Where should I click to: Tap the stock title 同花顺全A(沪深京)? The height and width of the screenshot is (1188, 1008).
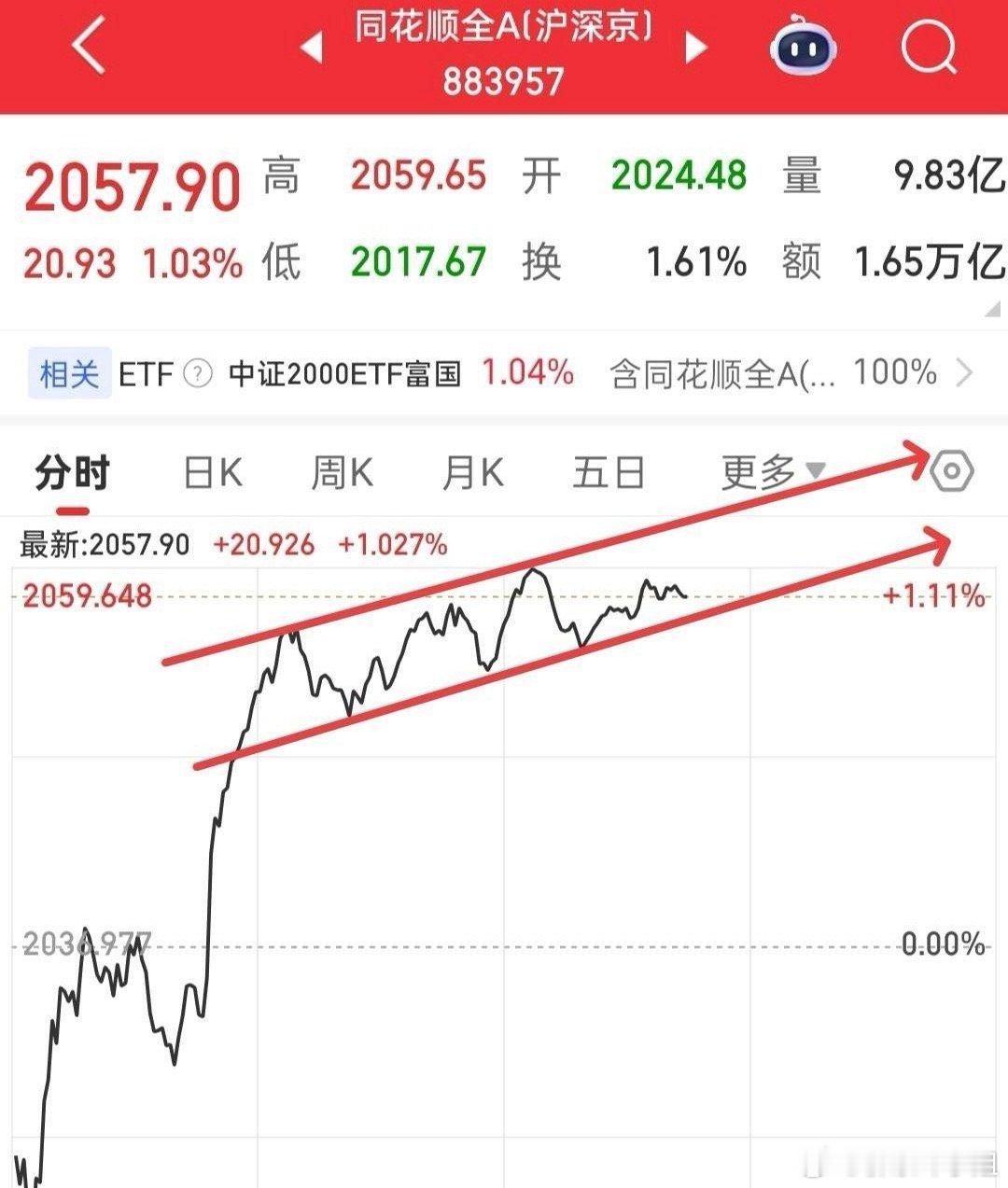507,31
